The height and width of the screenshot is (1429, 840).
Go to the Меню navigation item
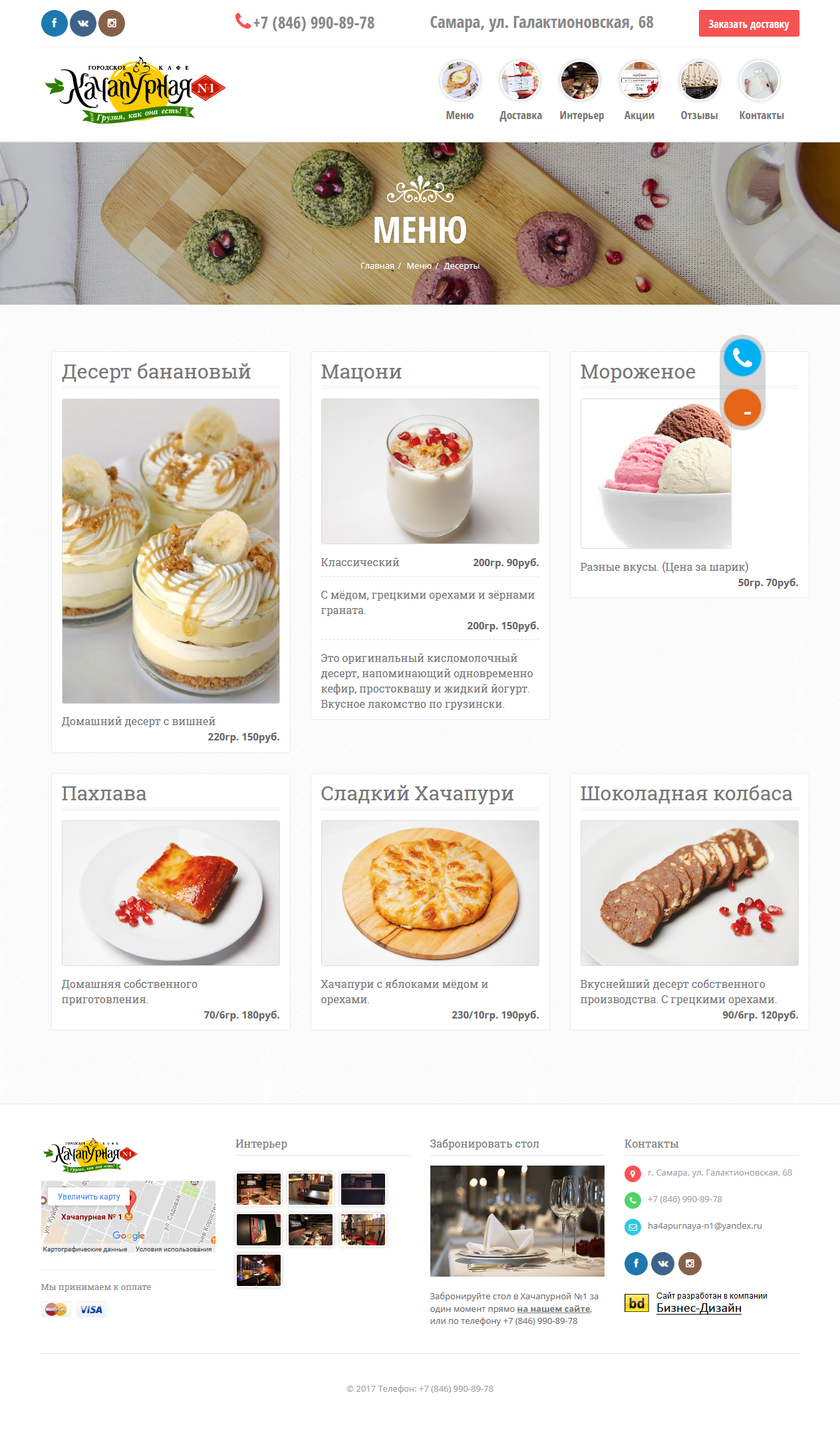point(460,91)
